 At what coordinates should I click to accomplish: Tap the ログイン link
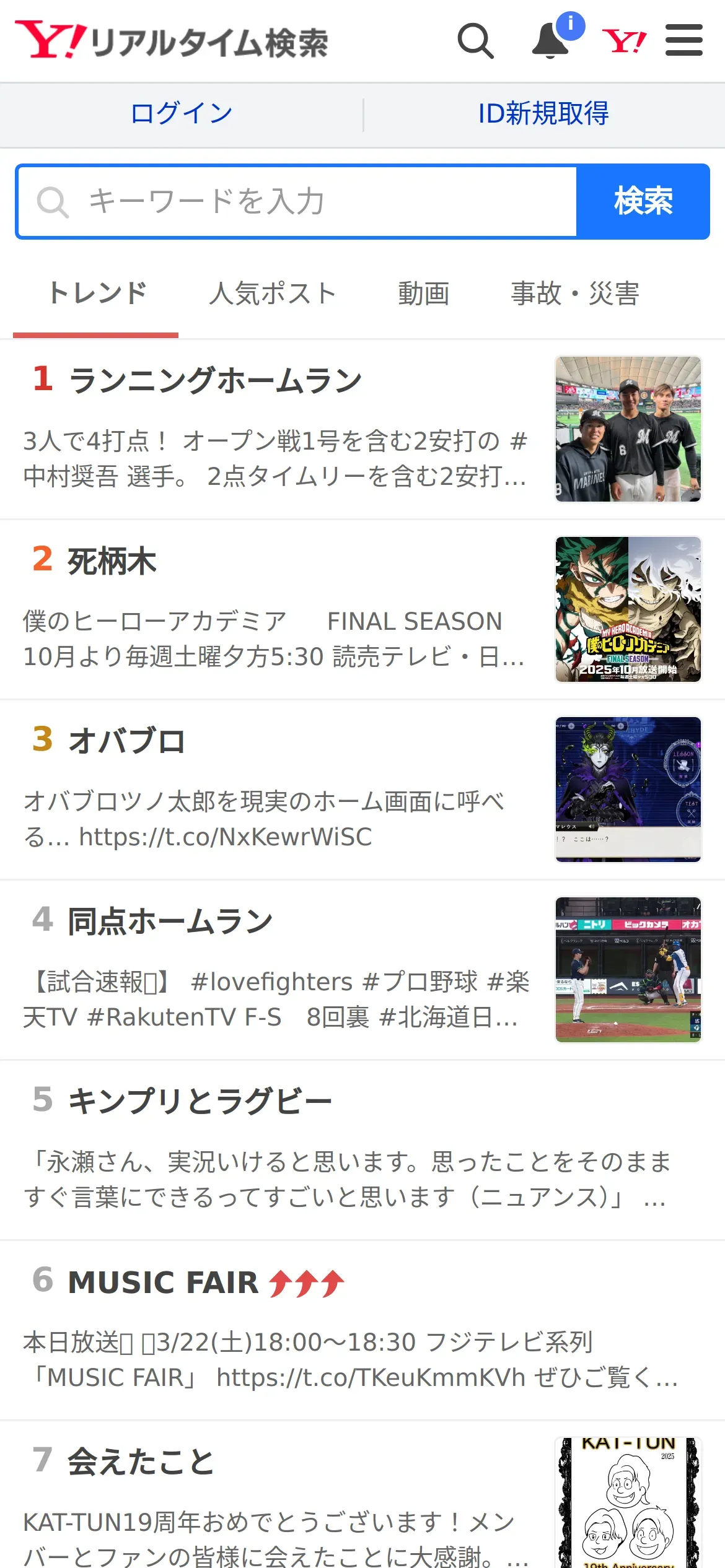[182, 114]
